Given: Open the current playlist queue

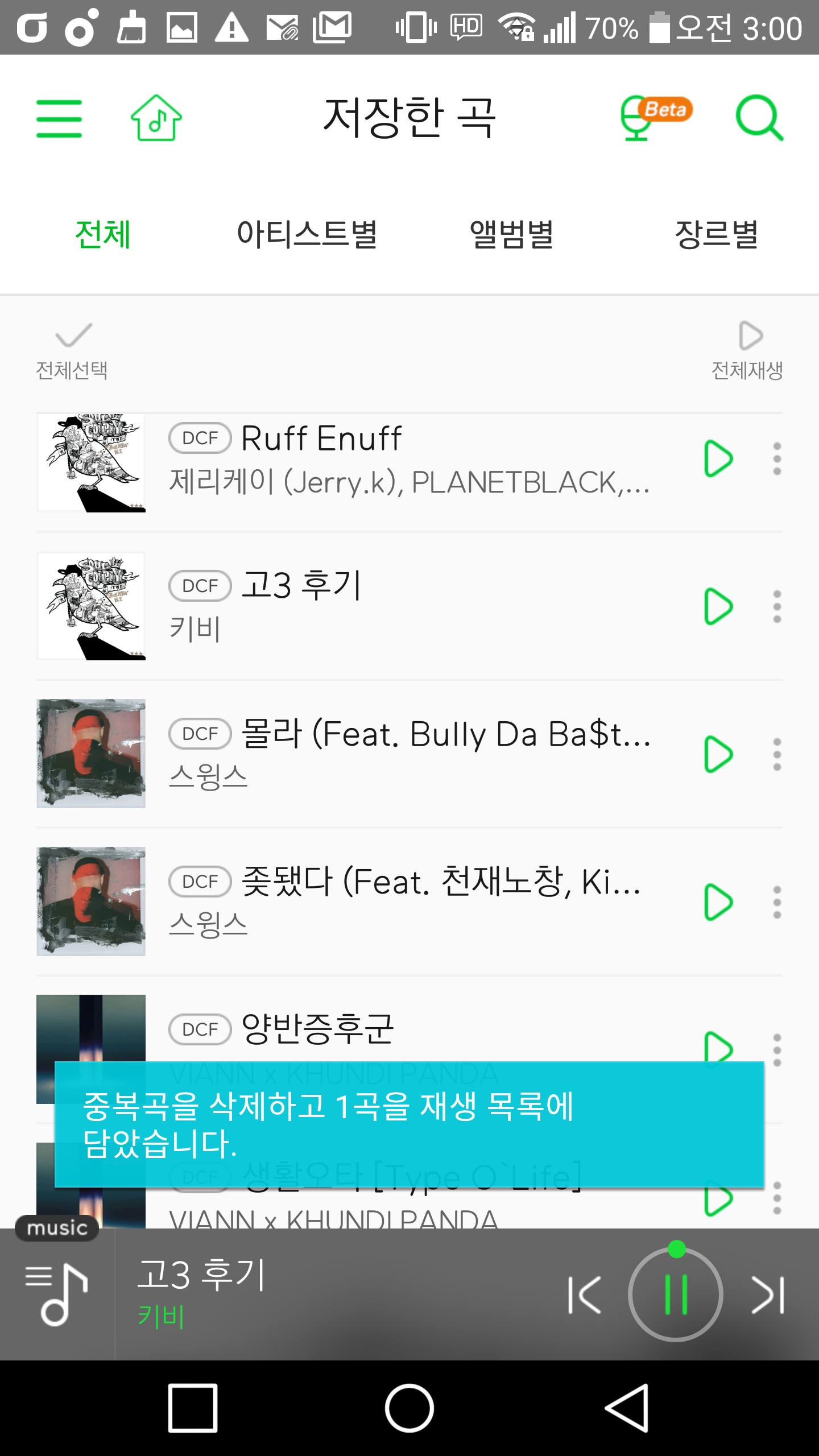Looking at the screenshot, I should pos(57,1294).
